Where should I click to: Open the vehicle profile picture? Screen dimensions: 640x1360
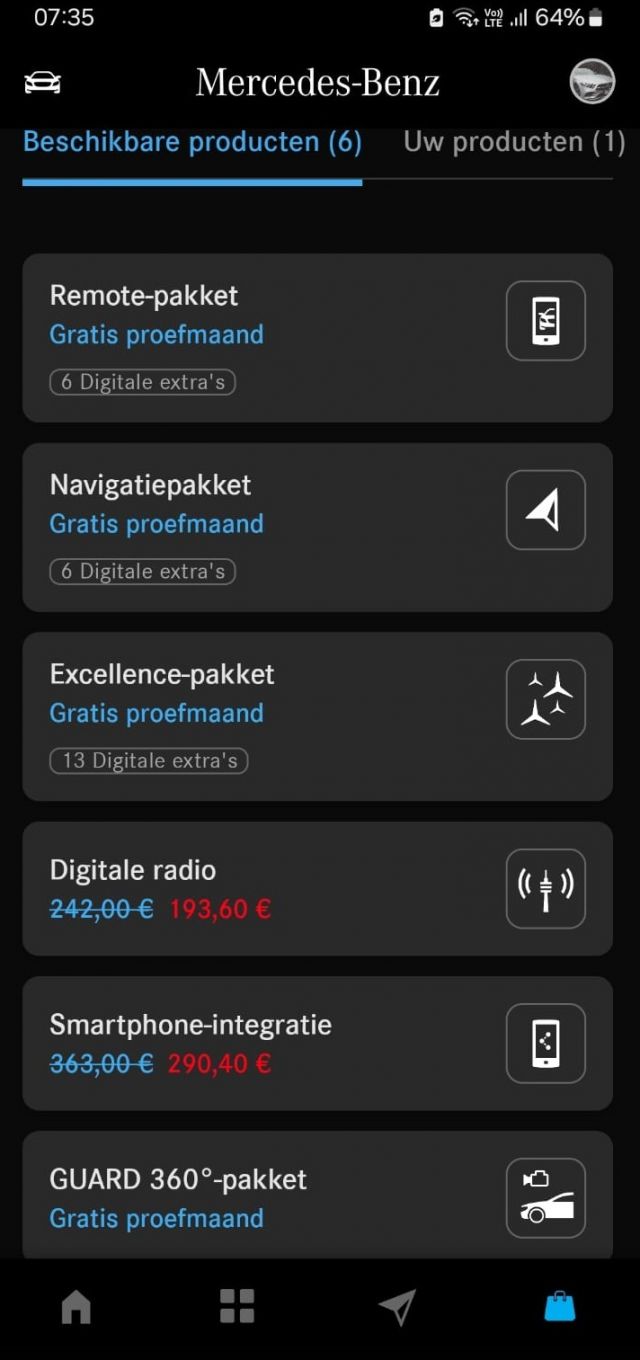click(592, 82)
